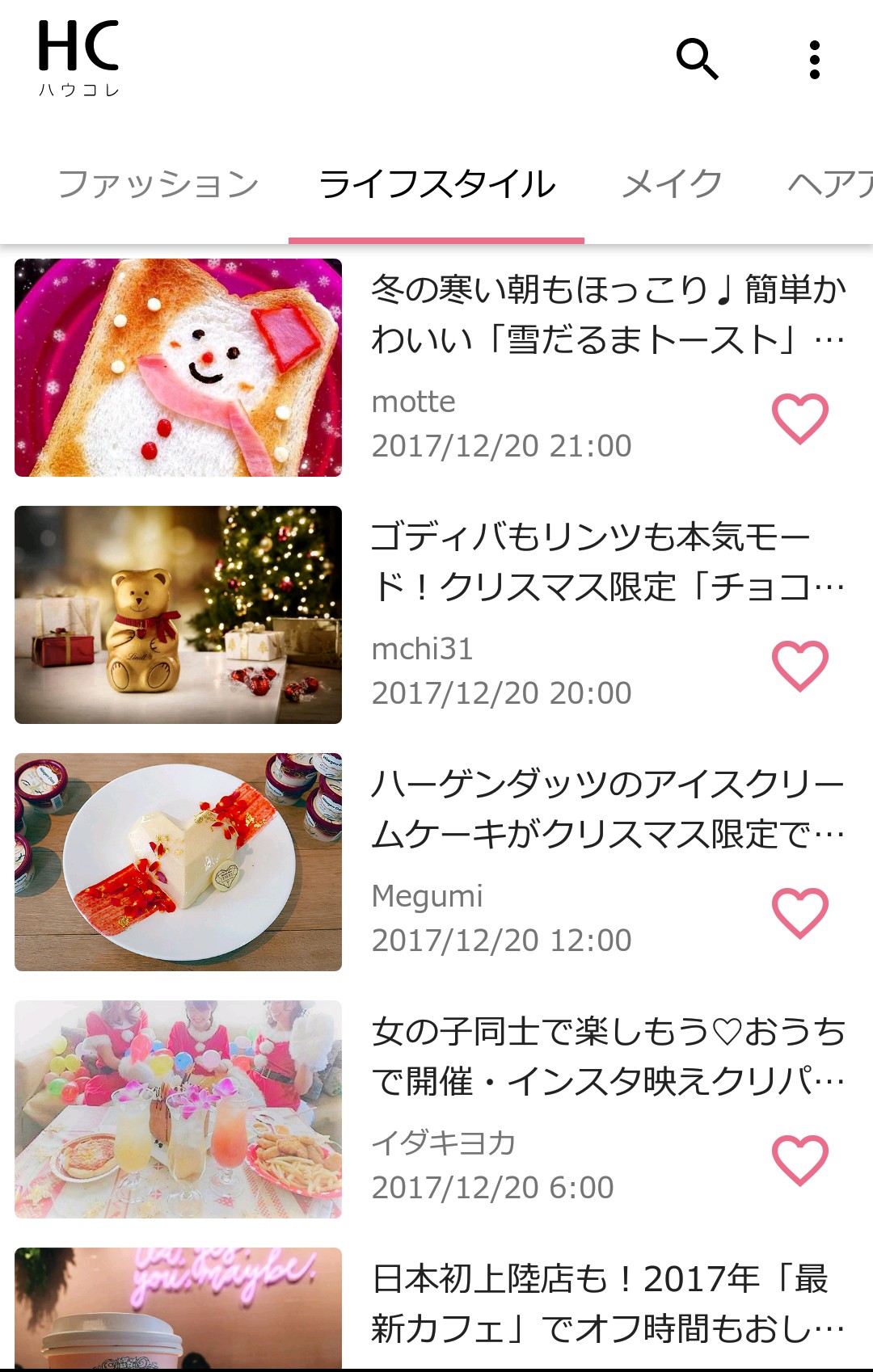
Task: Switch to the メイク tab
Action: pos(672,184)
